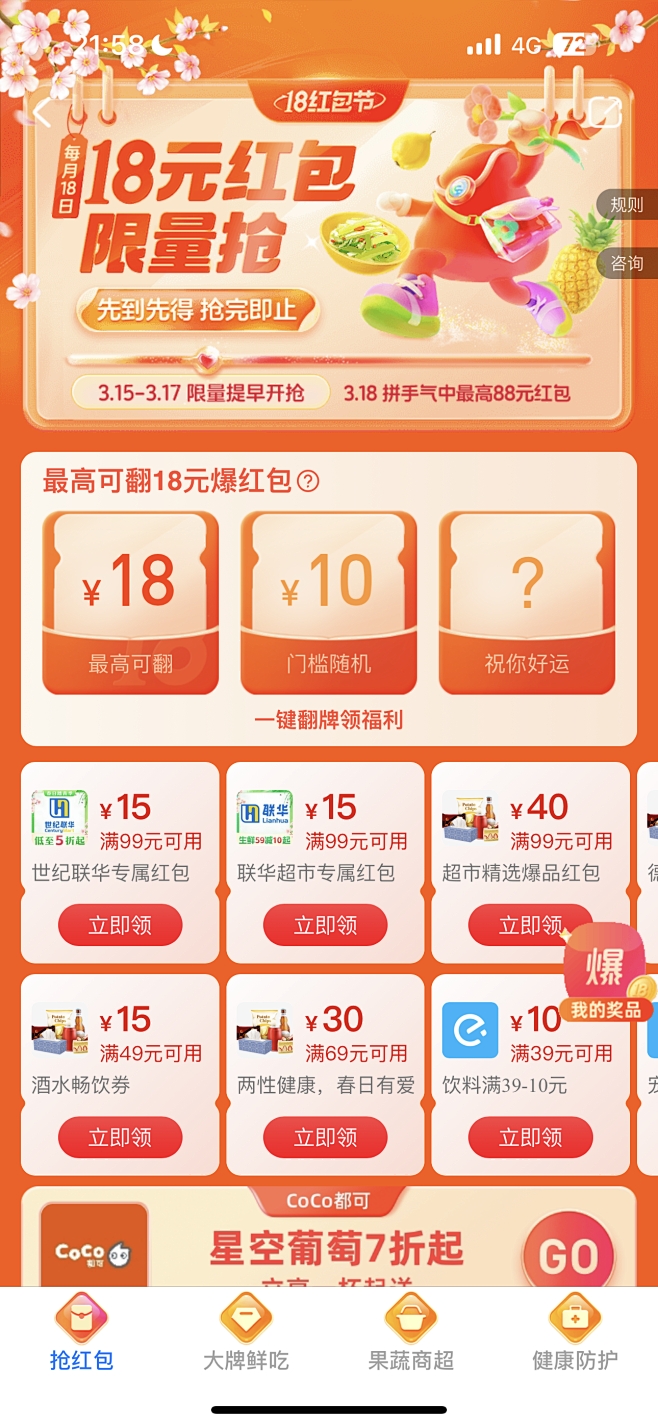Flip the ¥10 门槛随机 card
This screenshot has height=1426, width=658.
tap(328, 602)
